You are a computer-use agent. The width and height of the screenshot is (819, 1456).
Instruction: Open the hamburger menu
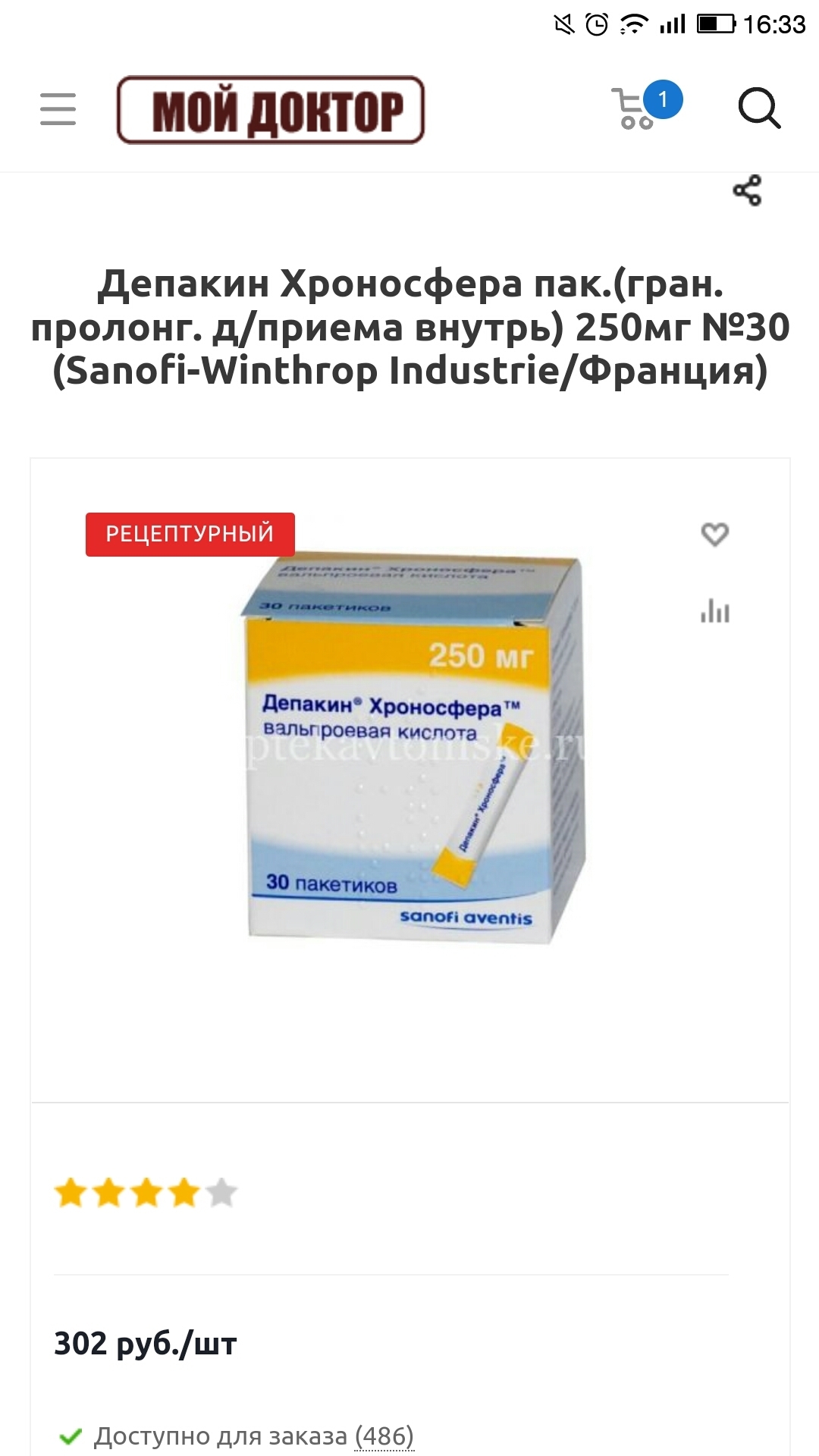[x=58, y=109]
